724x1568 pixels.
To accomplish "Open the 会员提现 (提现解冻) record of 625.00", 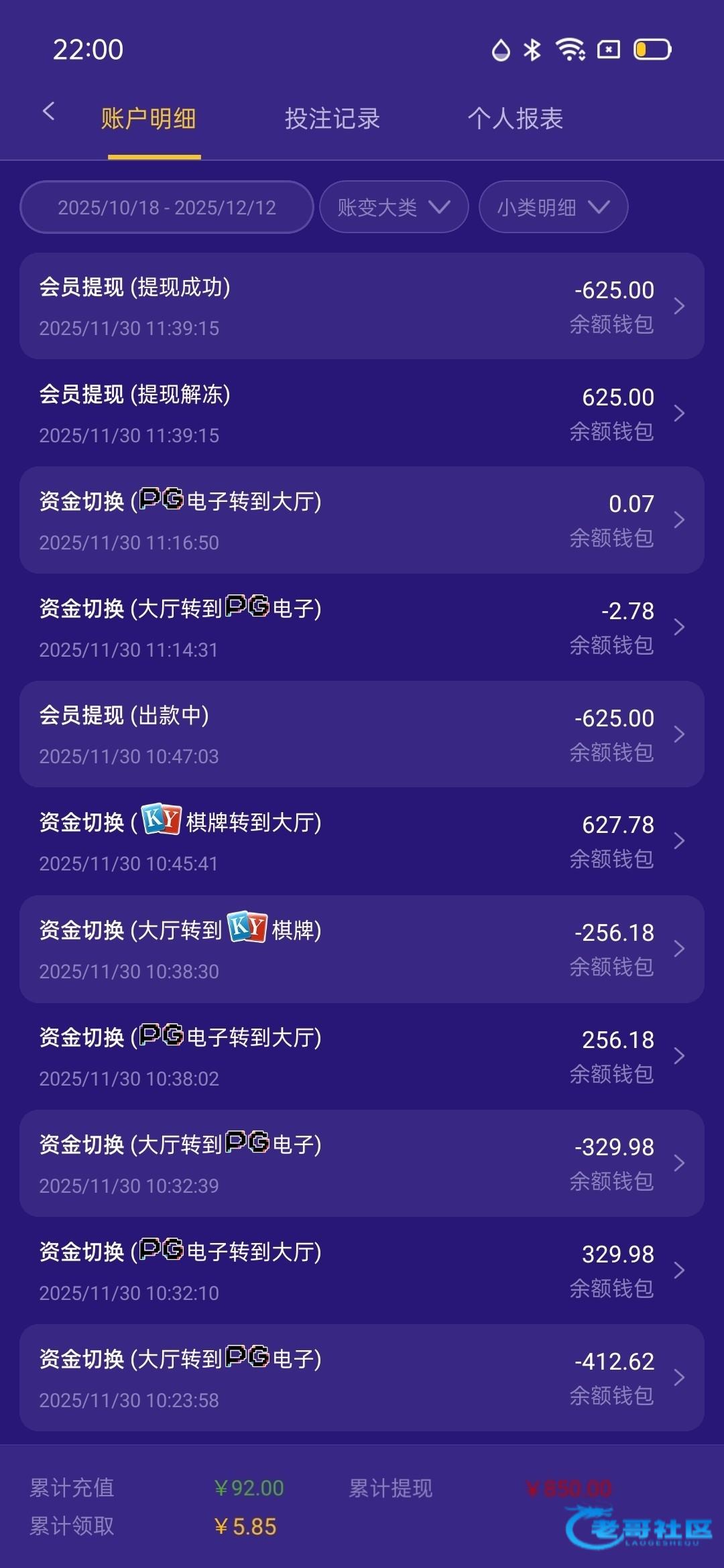I will 362,413.
